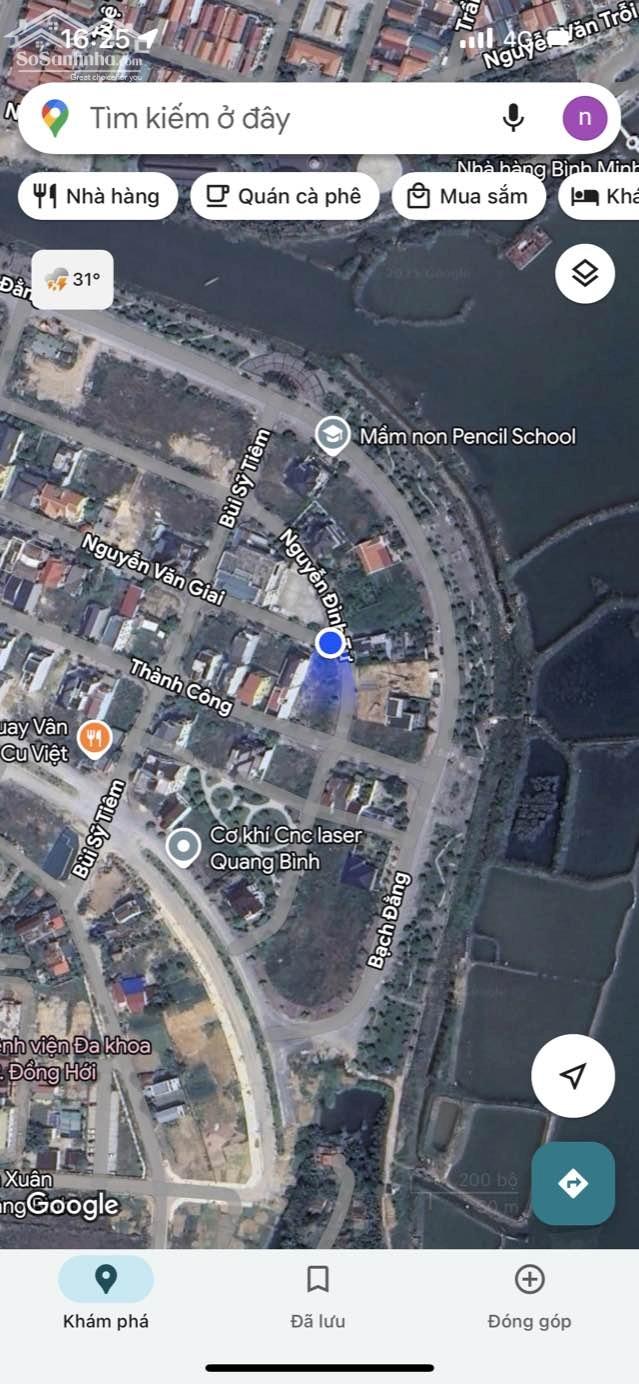
Task: Open the account profile avatar
Action: coord(584,118)
